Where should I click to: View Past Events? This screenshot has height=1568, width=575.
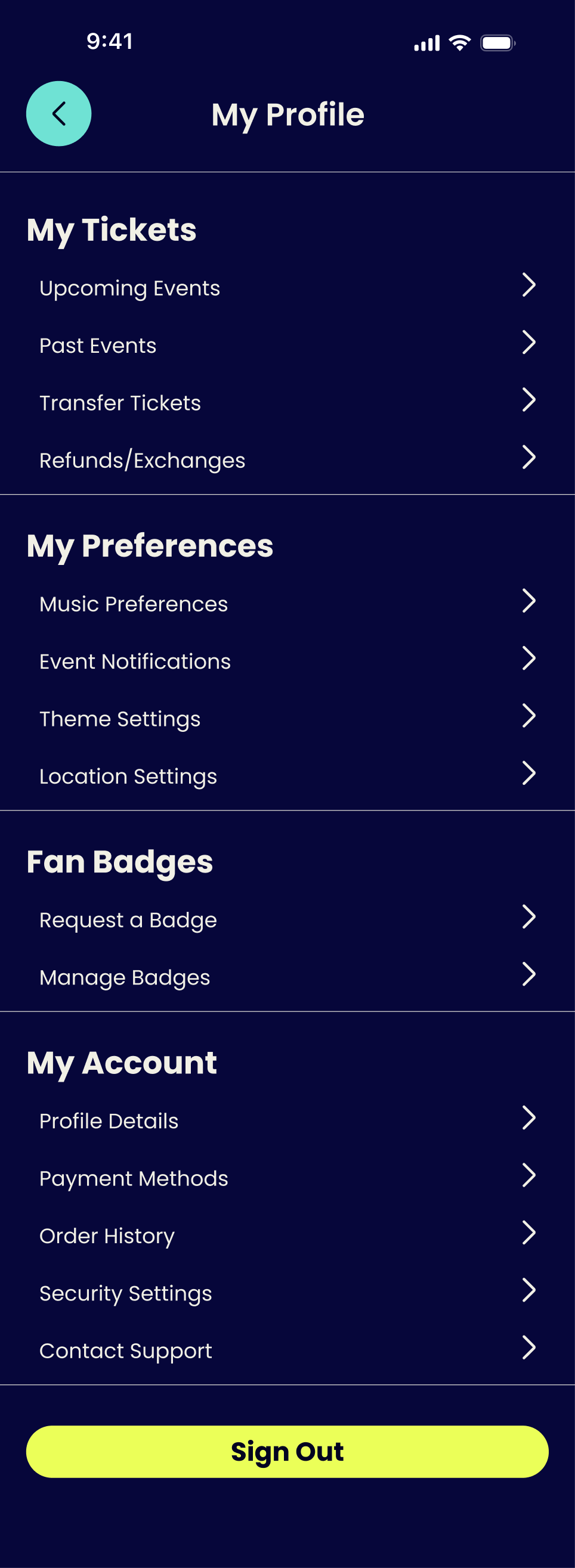(287, 345)
